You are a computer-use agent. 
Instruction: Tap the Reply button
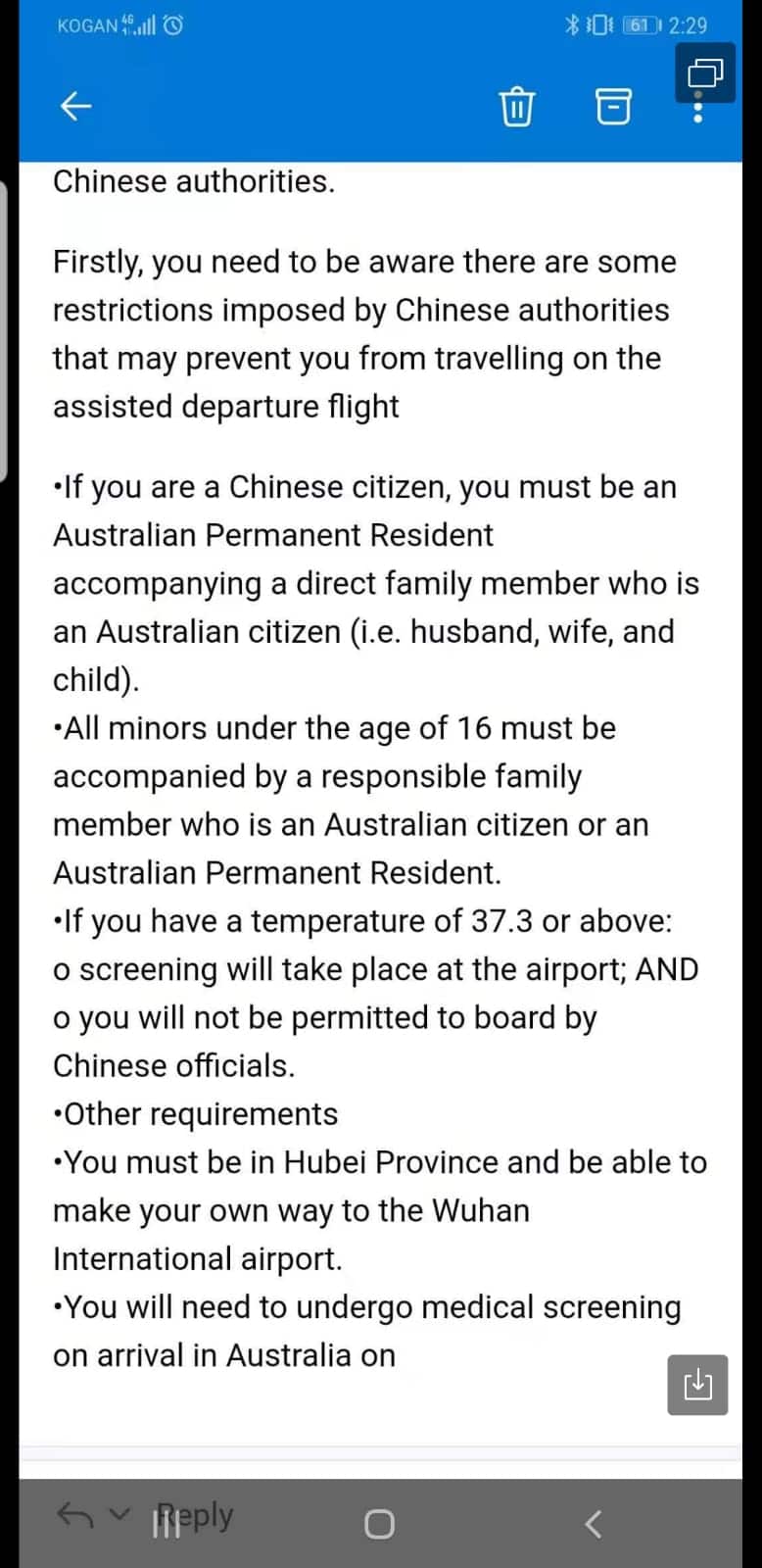[x=194, y=1514]
